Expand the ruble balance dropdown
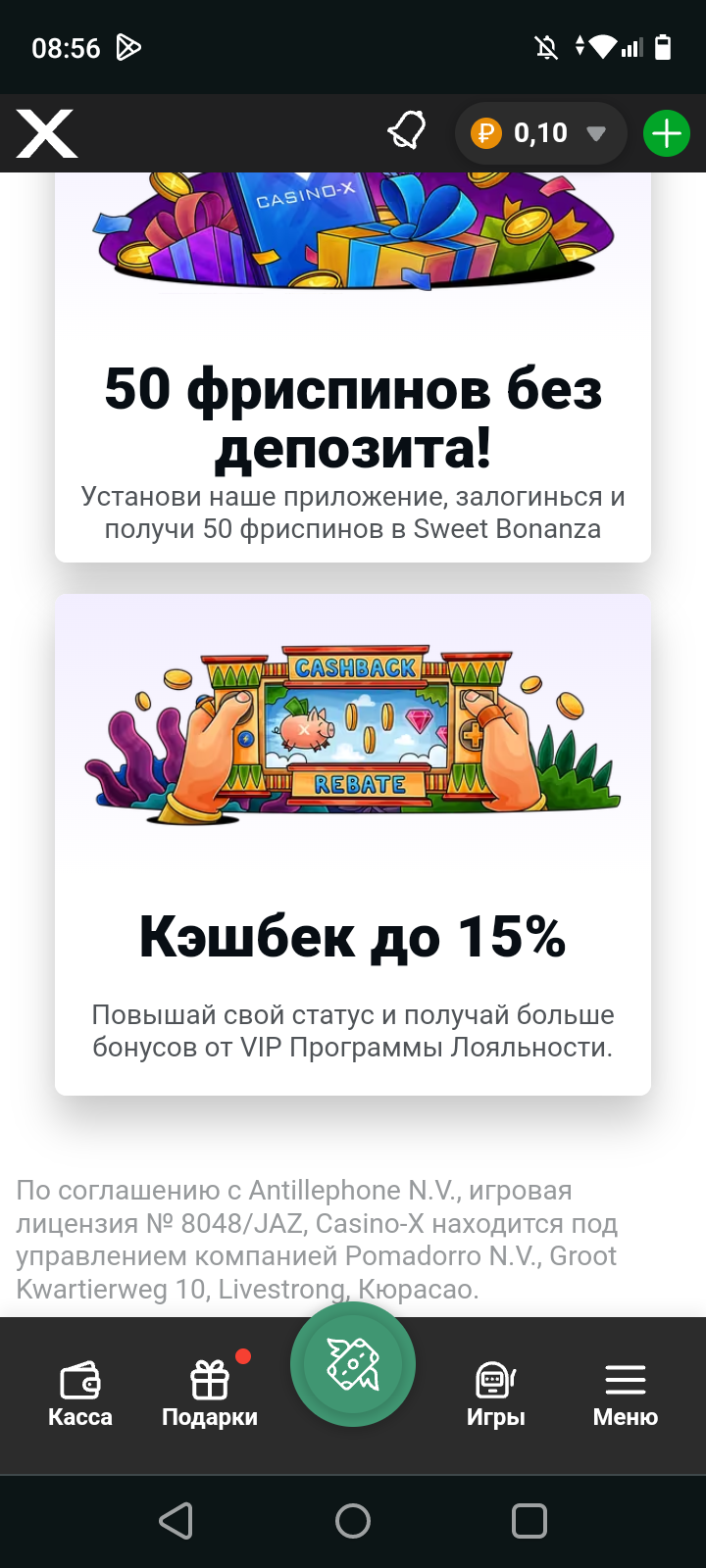 (594, 133)
